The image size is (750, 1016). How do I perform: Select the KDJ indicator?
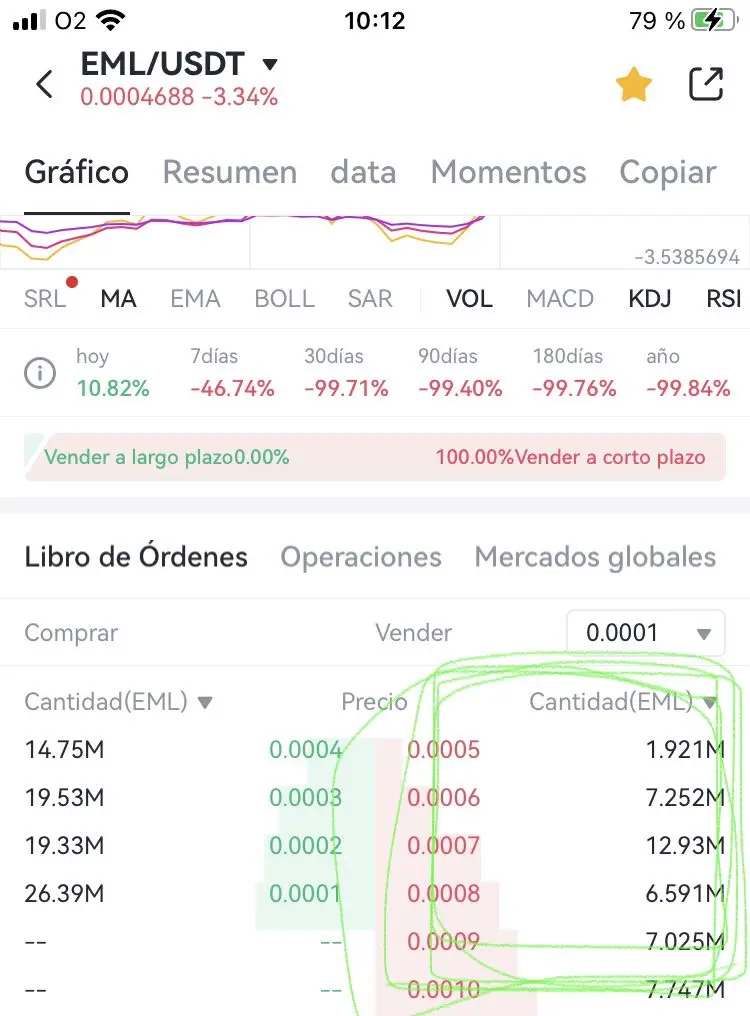coord(650,298)
